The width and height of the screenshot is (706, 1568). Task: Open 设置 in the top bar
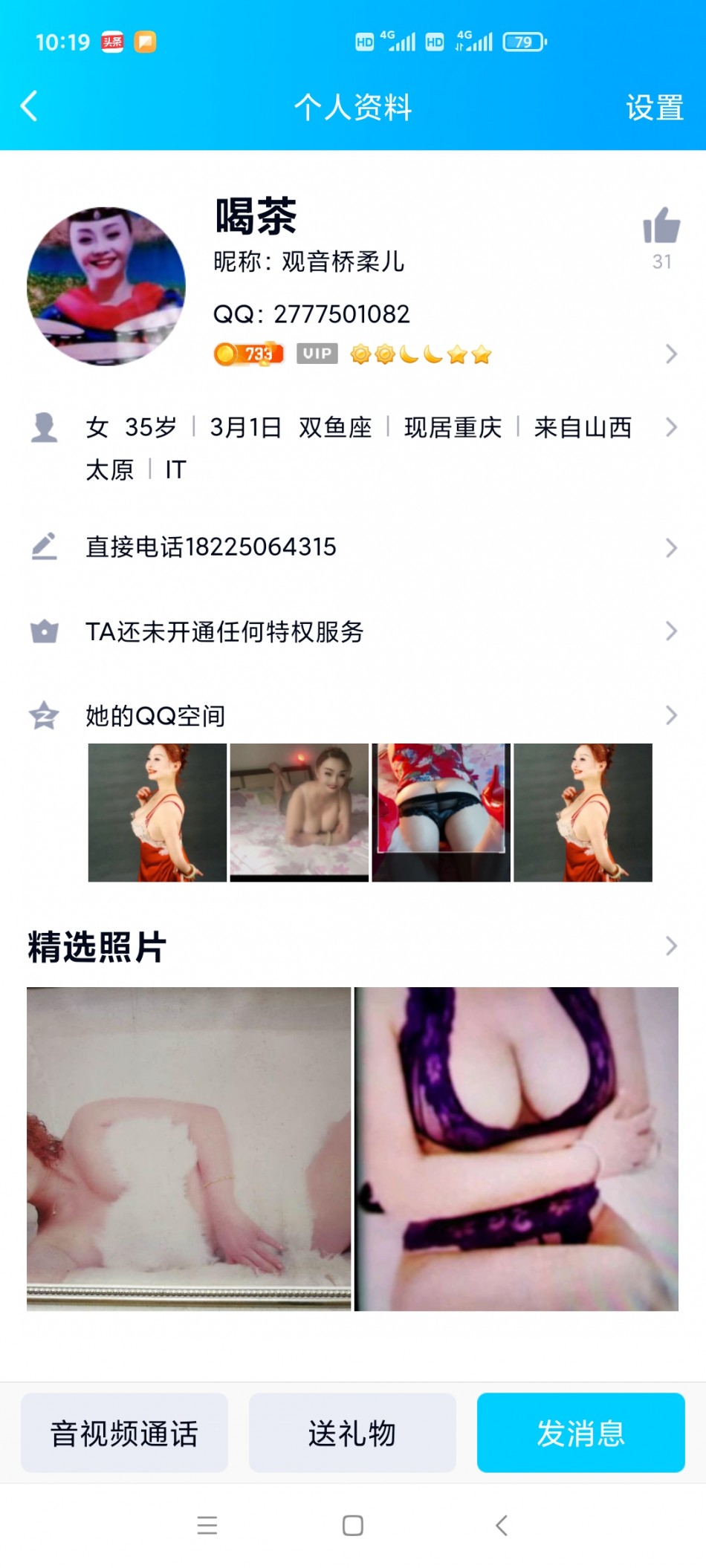tap(654, 108)
